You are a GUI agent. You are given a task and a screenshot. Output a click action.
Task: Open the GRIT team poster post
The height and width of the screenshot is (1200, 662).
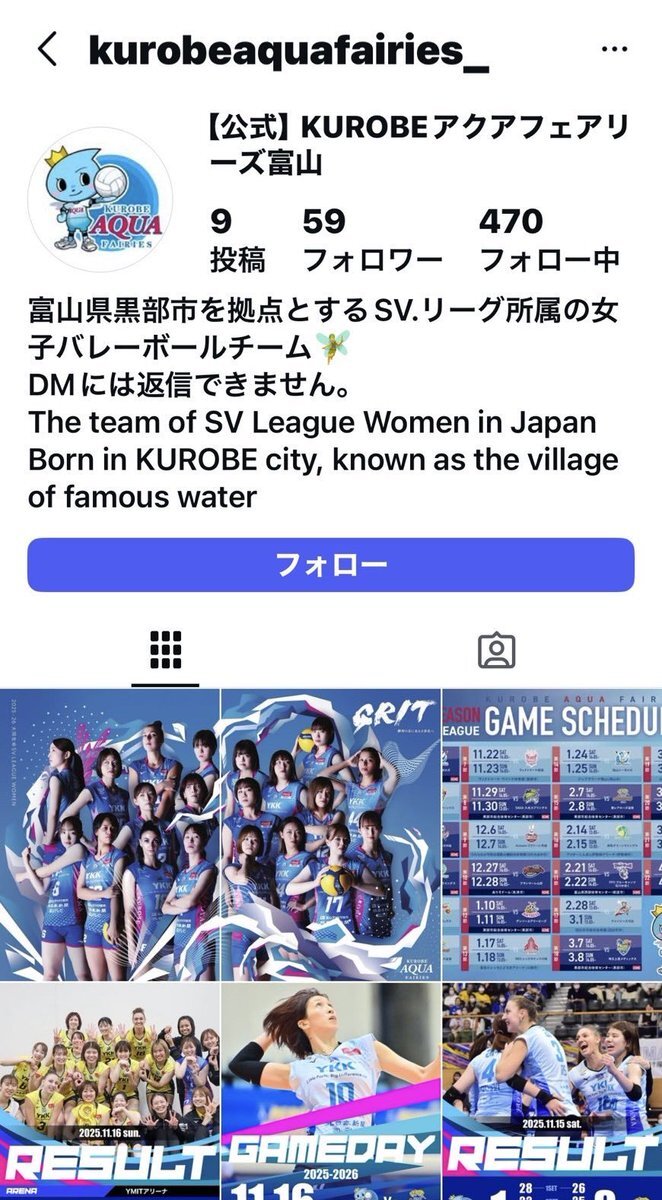pos(330,834)
